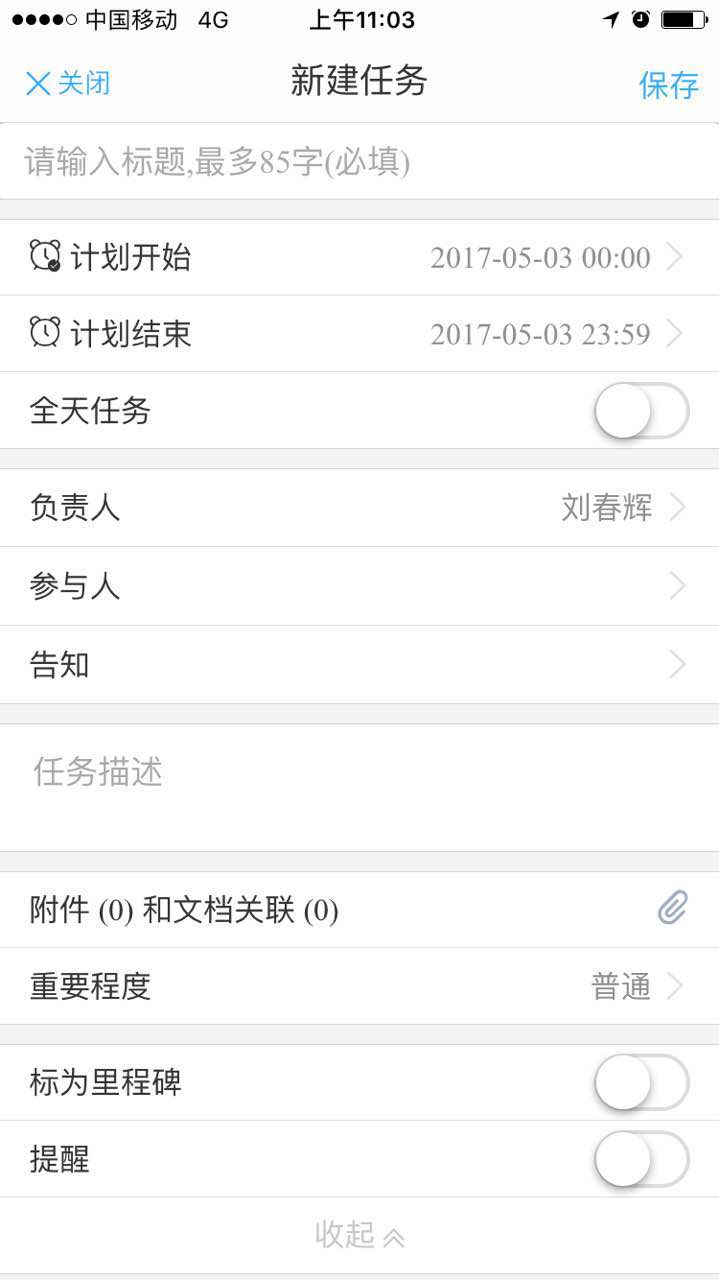Image resolution: width=719 pixels, height=1280 pixels.
Task: Open the 计划结束 end time picker
Action: point(359,334)
